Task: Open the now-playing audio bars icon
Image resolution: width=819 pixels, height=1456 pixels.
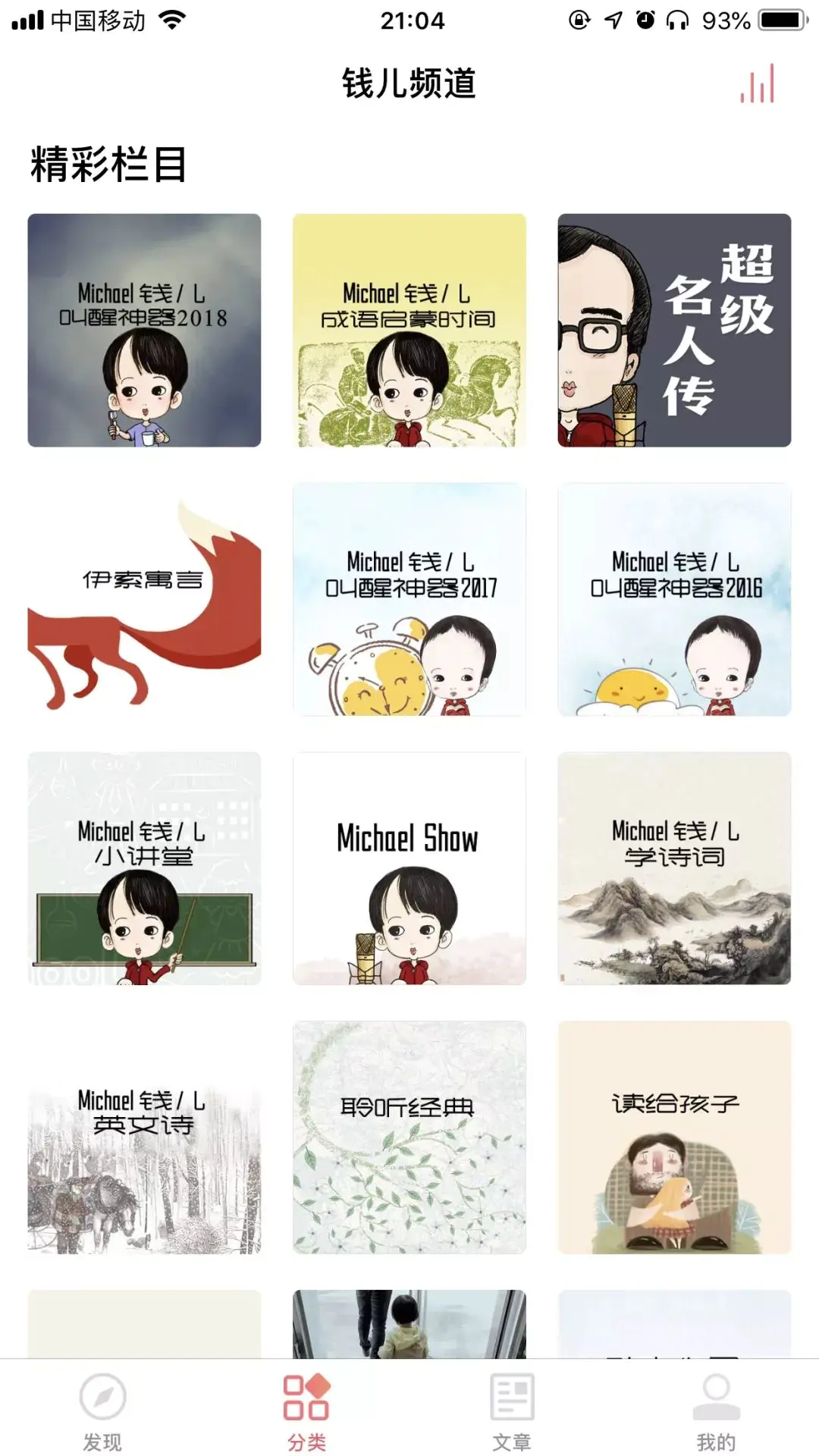Action: pyautogui.click(x=758, y=83)
